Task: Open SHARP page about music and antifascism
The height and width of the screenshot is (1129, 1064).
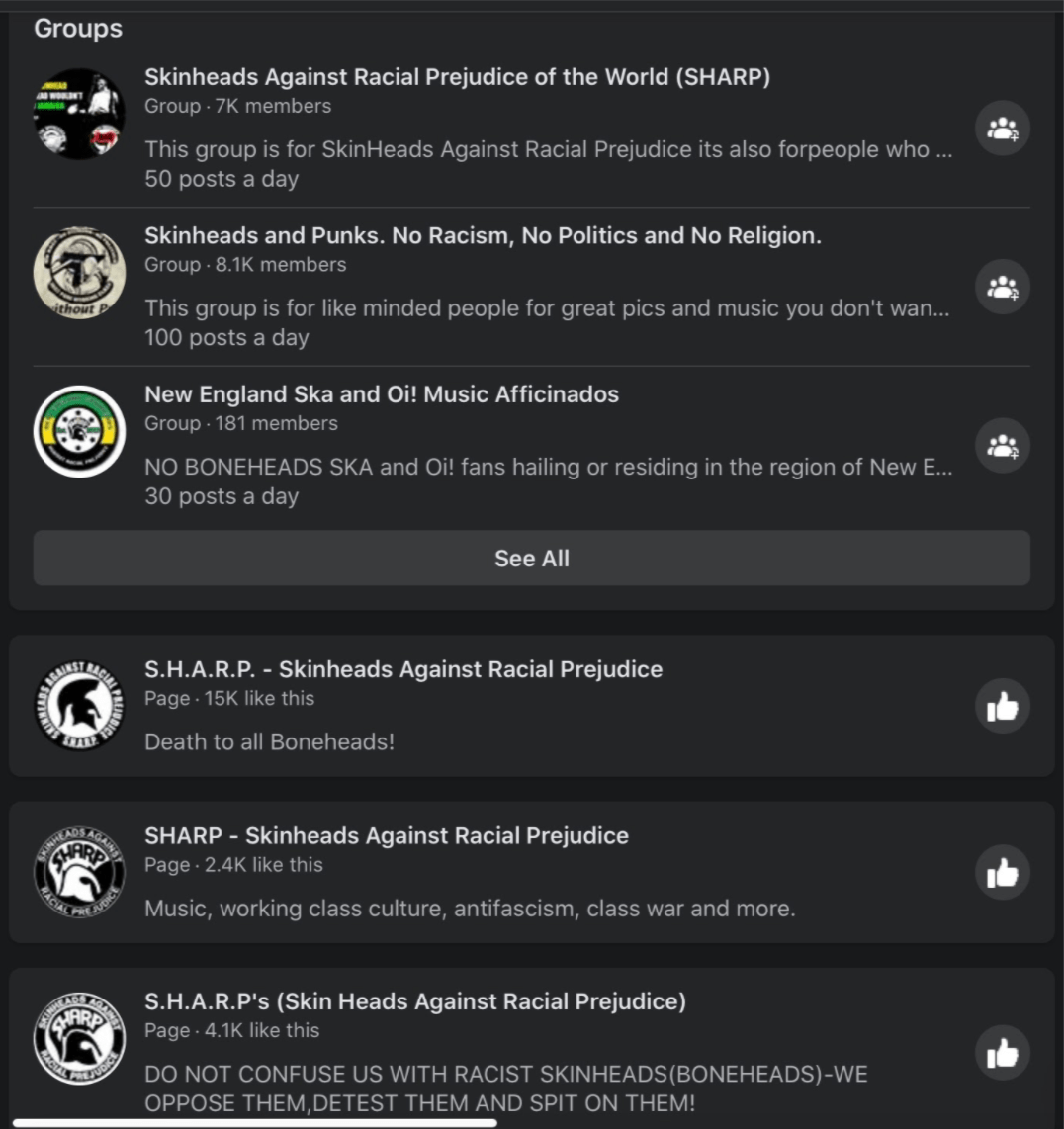Action: point(387,836)
